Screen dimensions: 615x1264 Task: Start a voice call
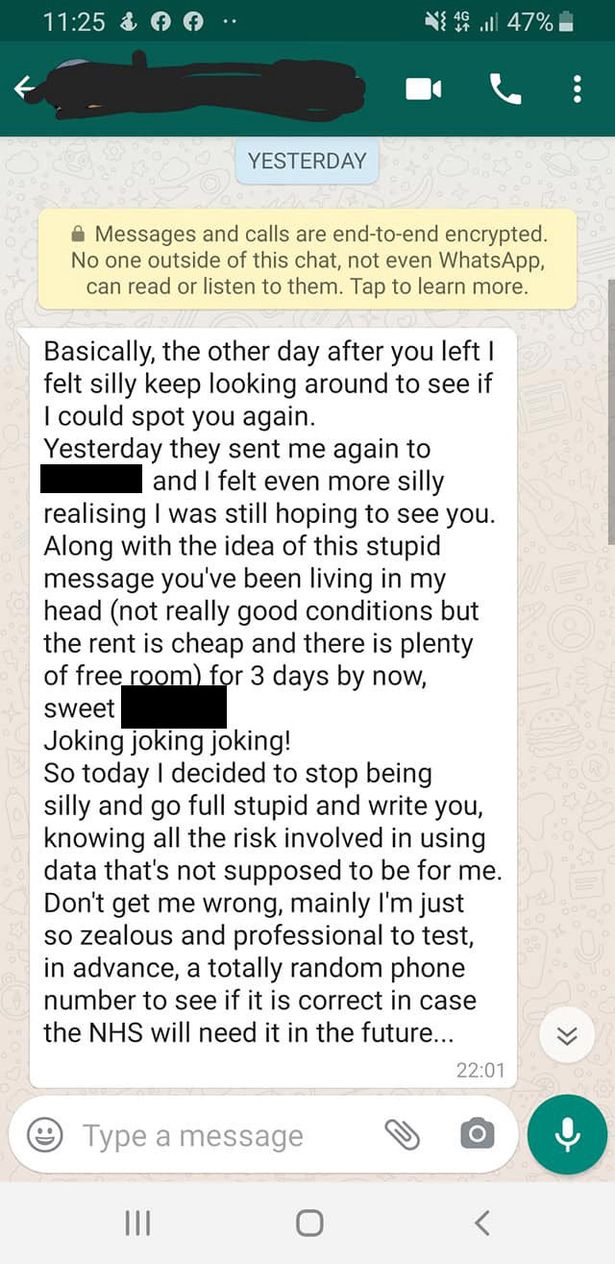[505, 90]
